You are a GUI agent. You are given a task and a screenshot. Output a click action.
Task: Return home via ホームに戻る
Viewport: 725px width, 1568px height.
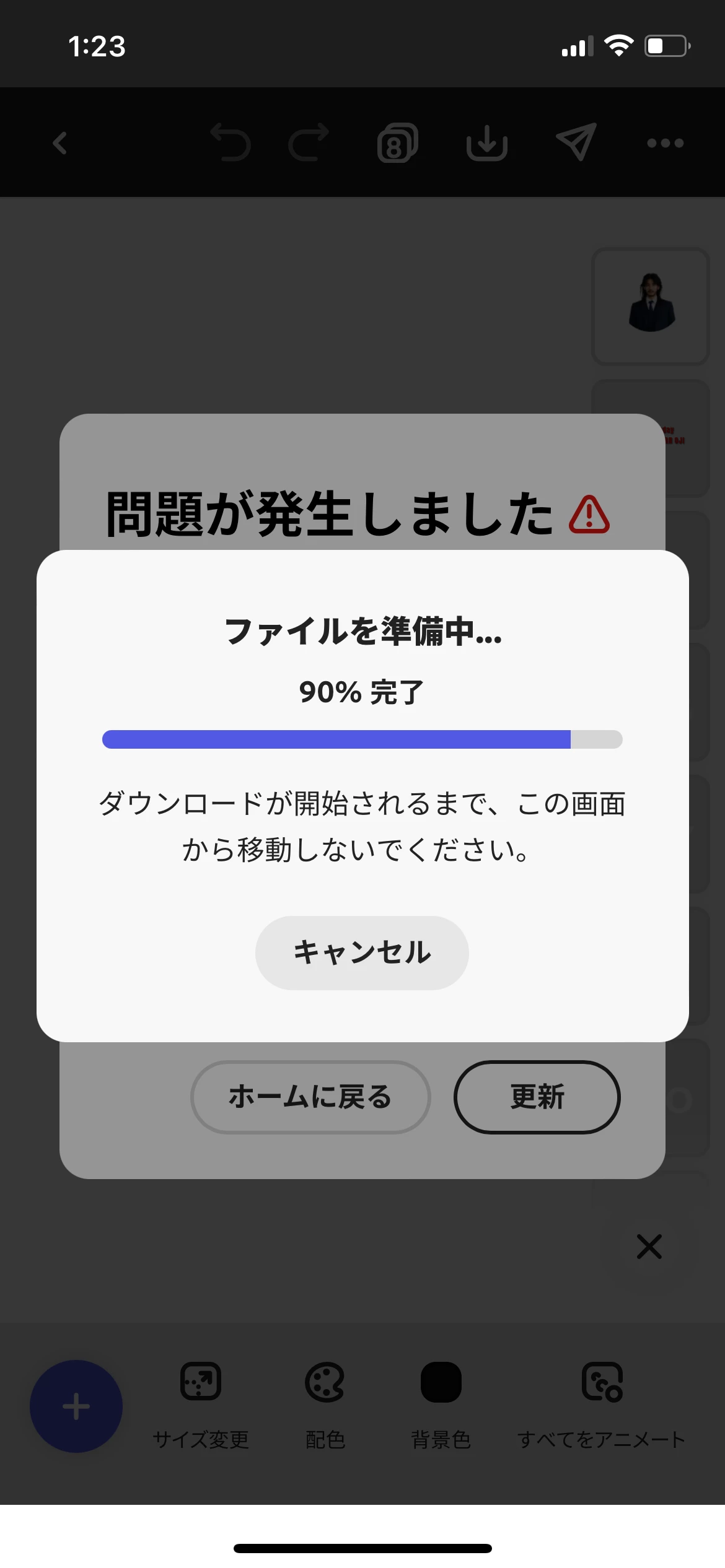[310, 1097]
